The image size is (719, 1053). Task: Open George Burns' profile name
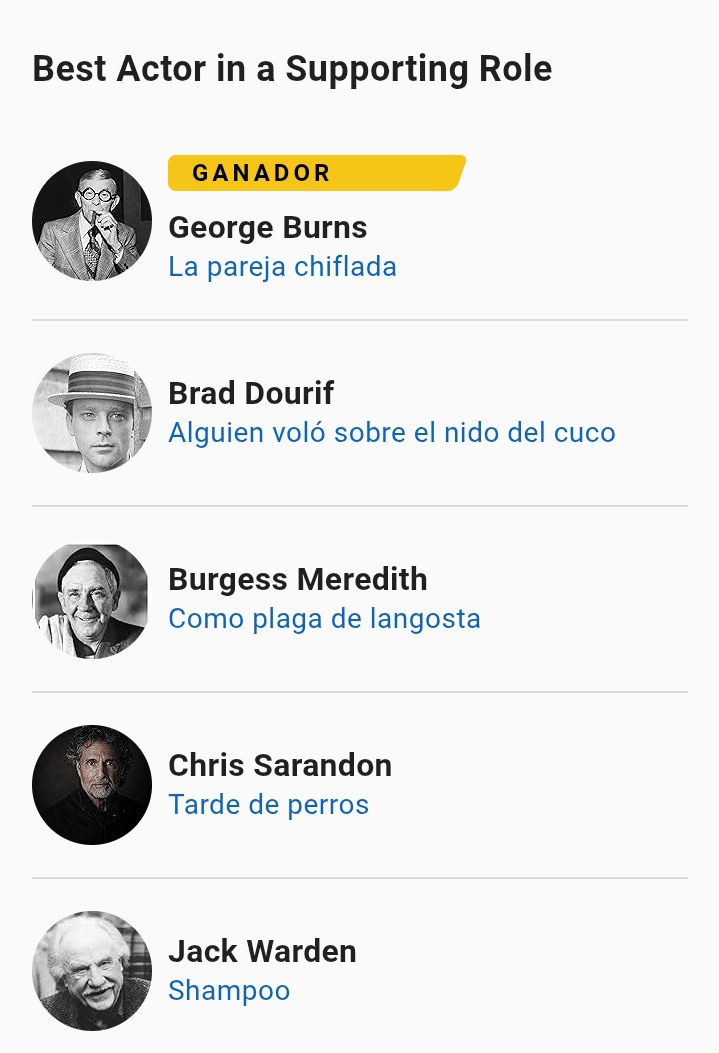(267, 228)
